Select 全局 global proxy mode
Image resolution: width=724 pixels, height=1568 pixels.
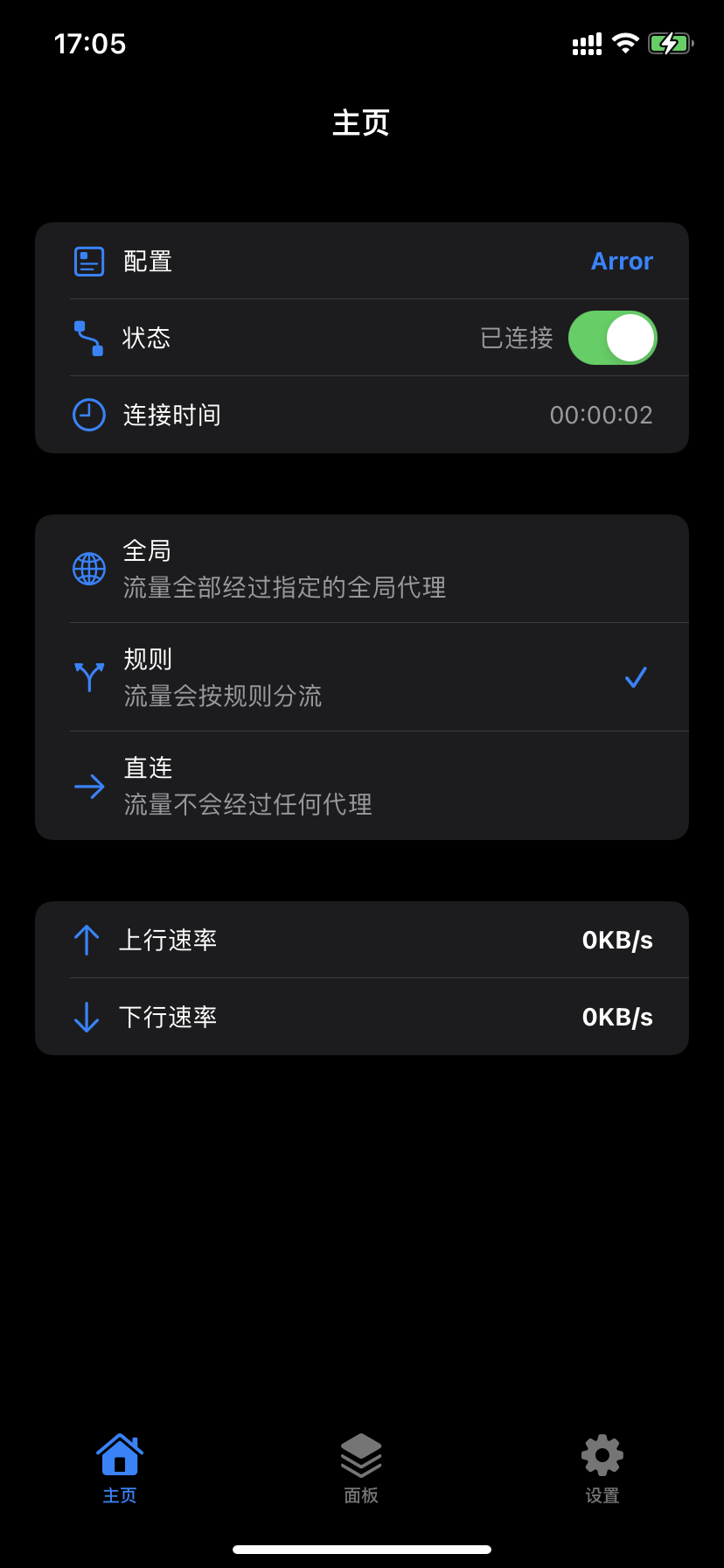362,569
